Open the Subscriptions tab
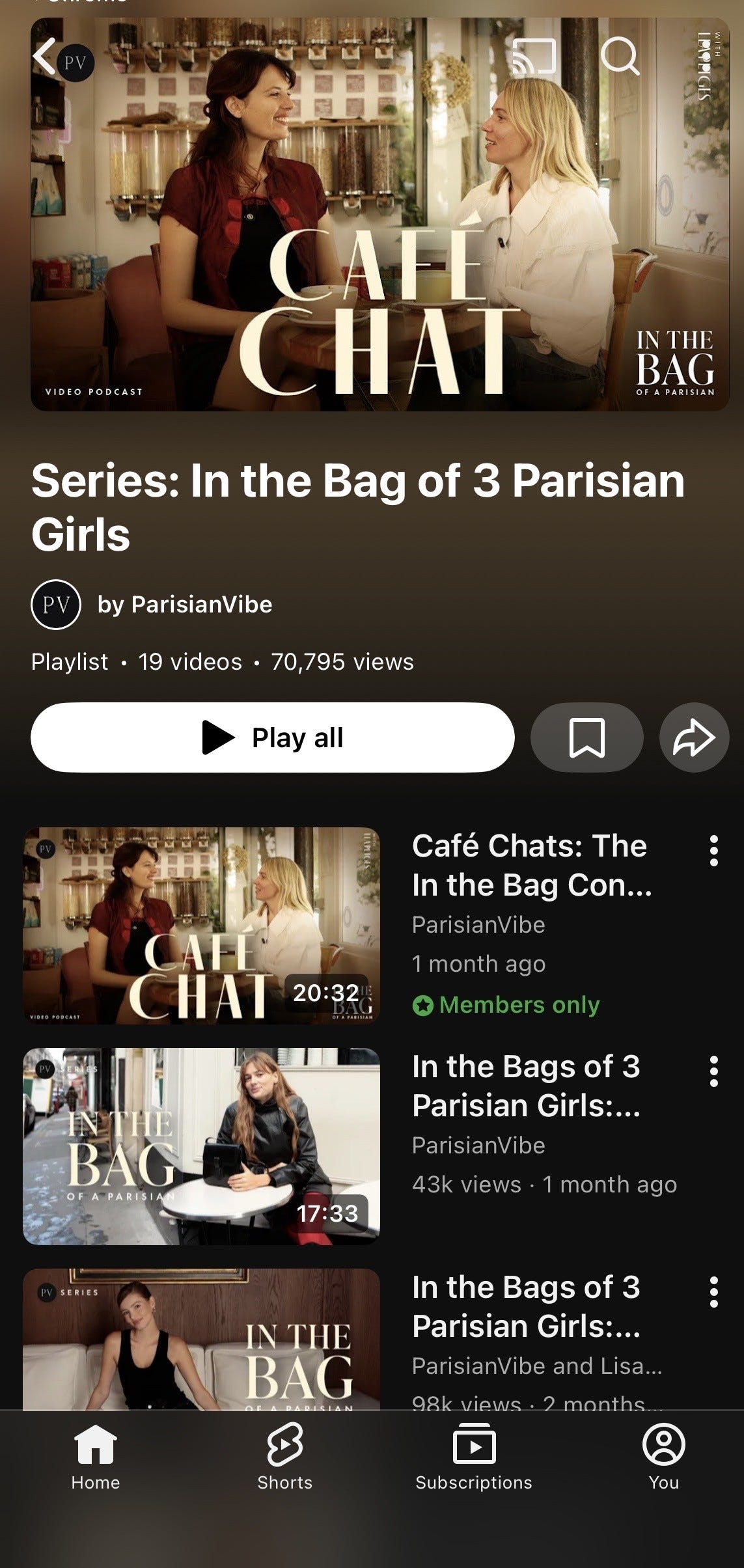The height and width of the screenshot is (1568, 744). (x=474, y=1457)
